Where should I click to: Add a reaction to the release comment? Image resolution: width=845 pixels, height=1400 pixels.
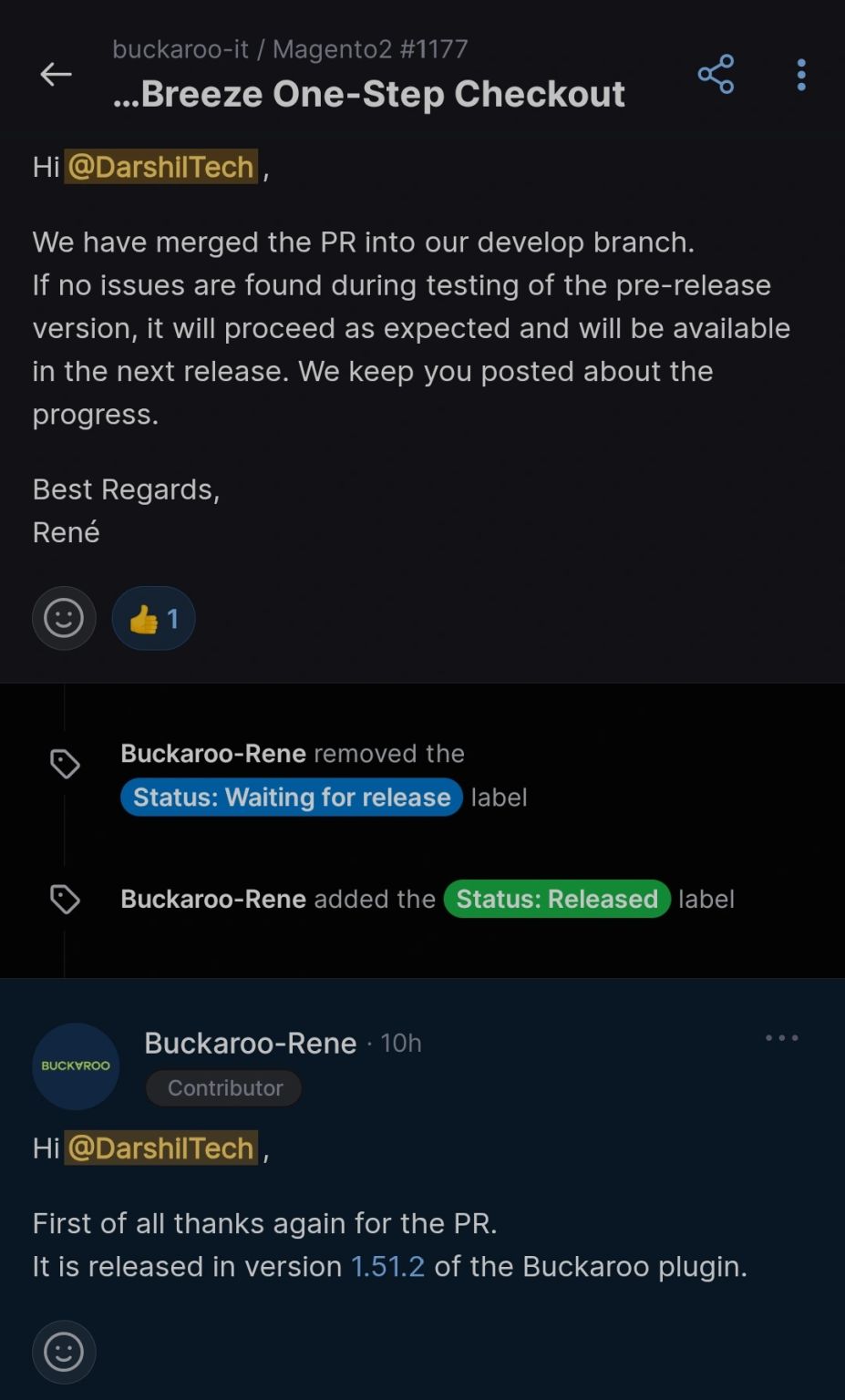click(x=64, y=1352)
